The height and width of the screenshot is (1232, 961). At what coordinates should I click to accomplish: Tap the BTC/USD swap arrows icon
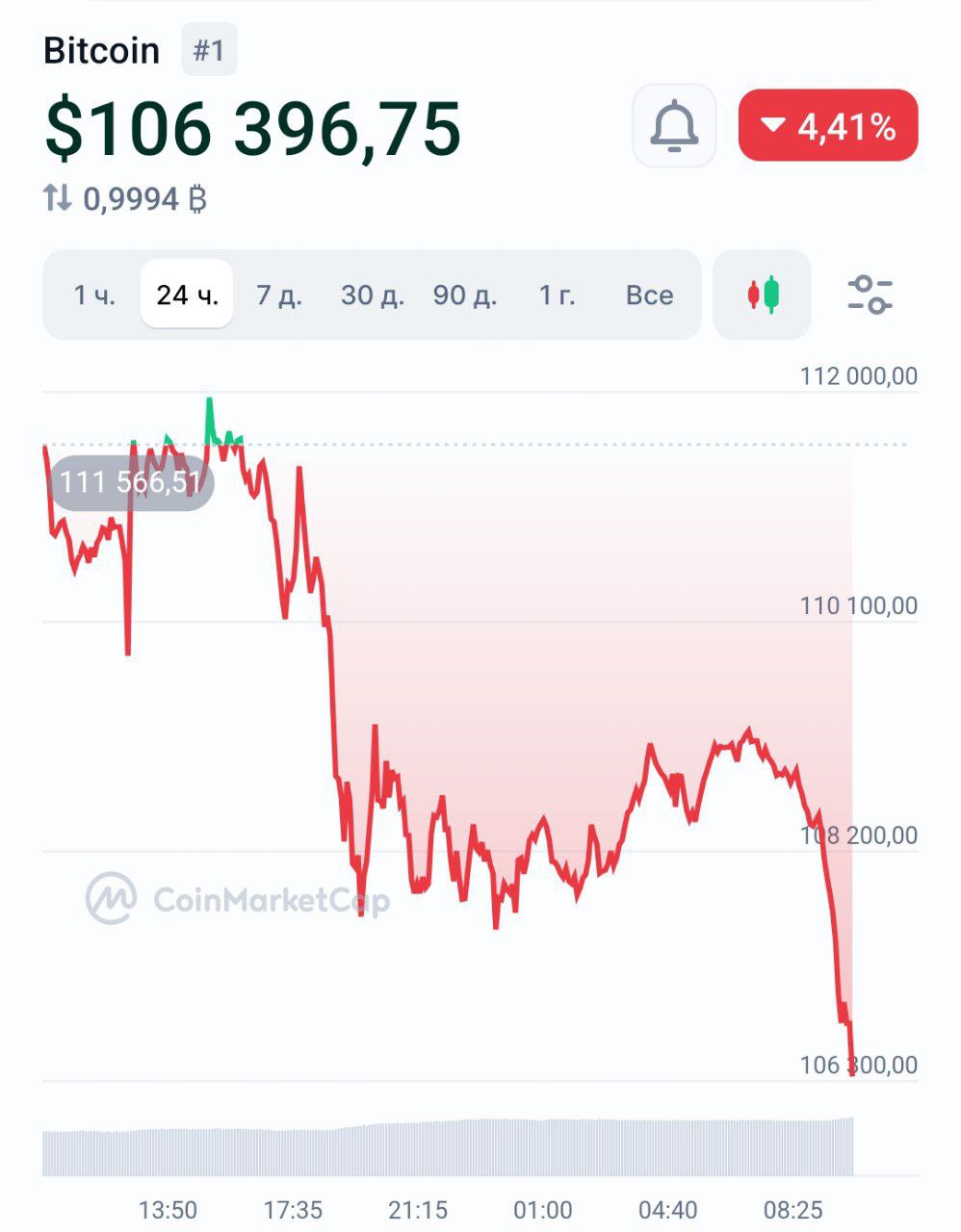[58, 199]
